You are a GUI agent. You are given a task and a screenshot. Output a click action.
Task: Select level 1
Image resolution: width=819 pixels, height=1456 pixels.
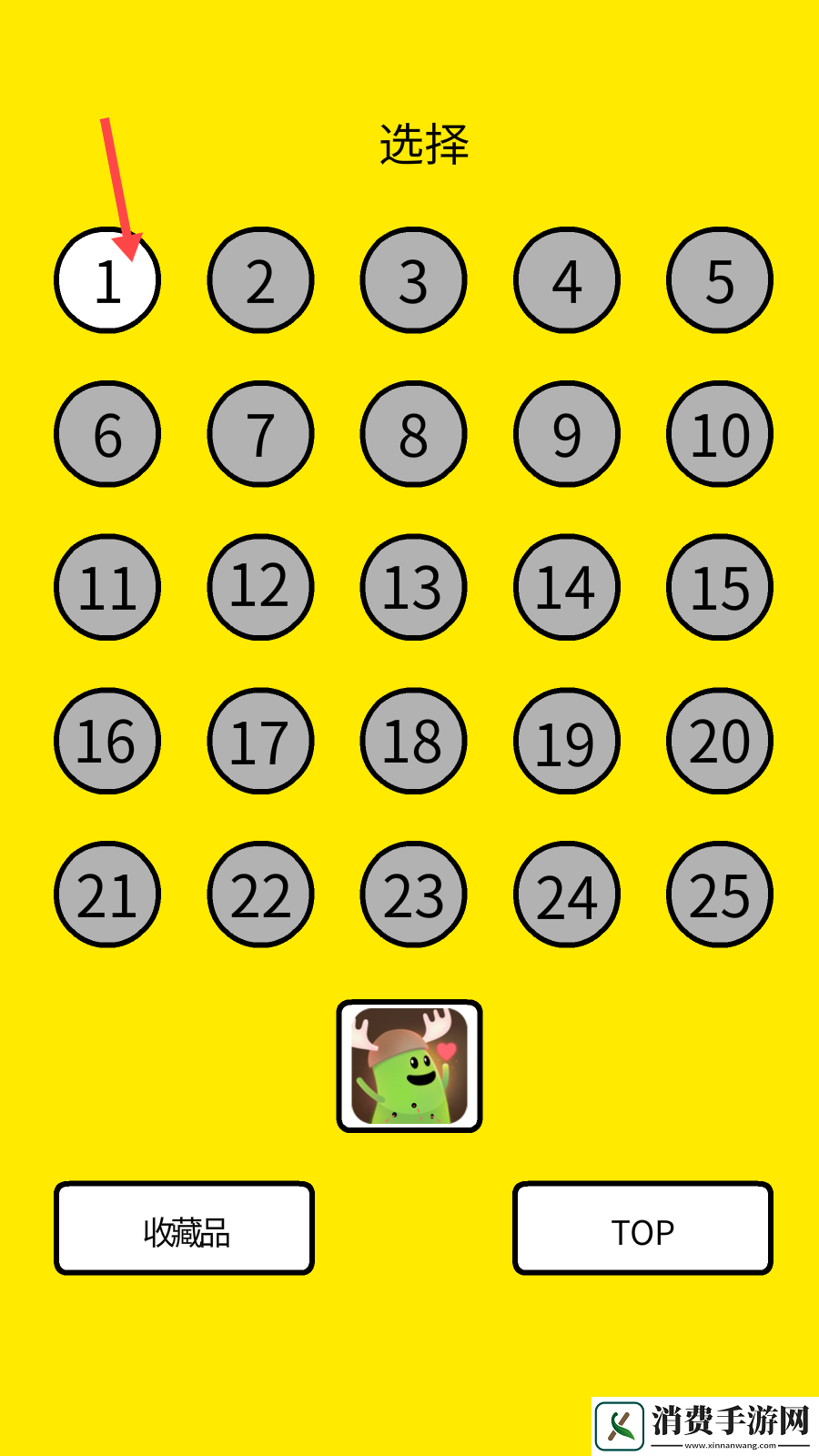107,280
